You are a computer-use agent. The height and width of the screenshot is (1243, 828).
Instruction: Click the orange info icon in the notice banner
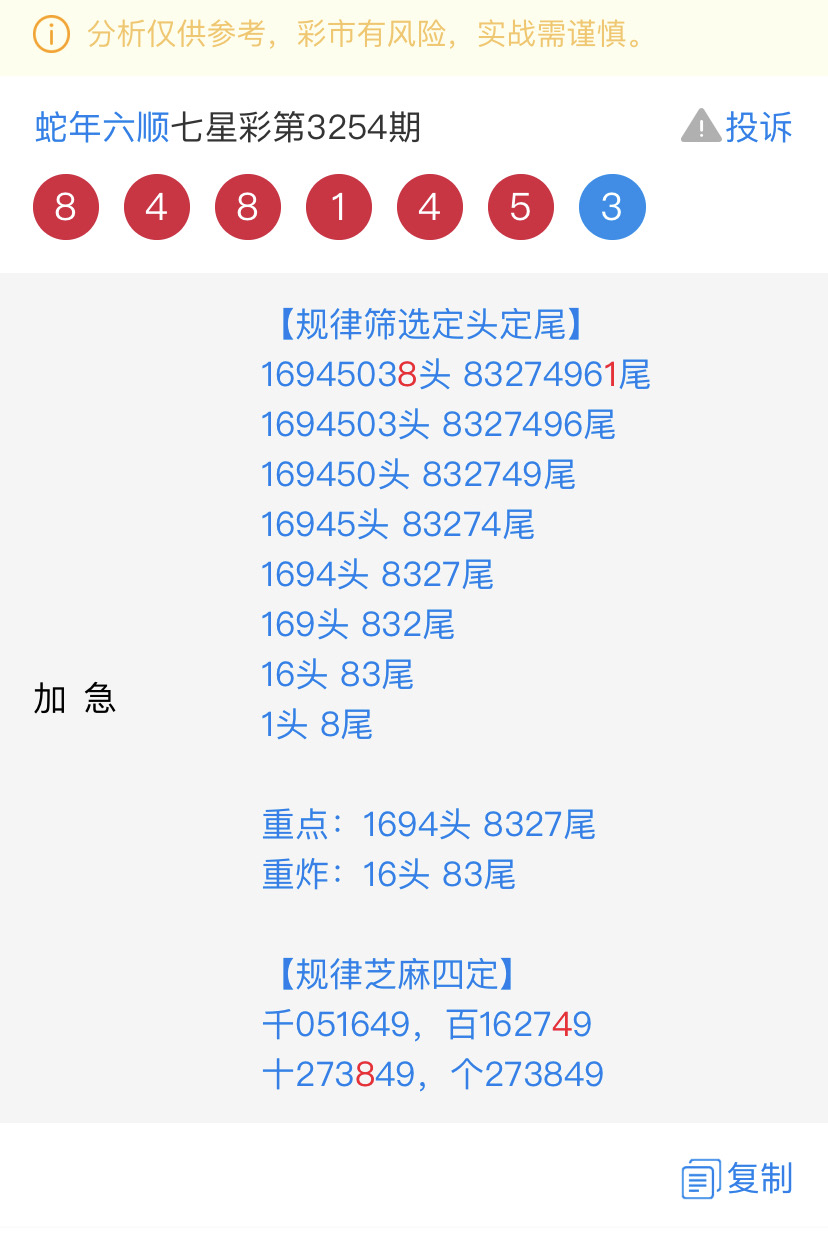pos(50,35)
